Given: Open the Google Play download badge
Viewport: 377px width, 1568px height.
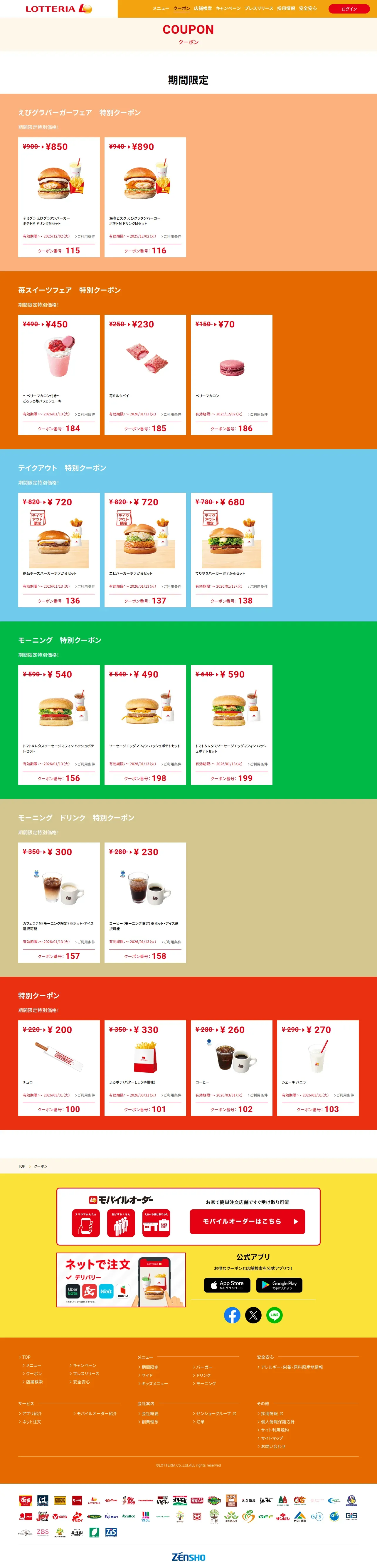Looking at the screenshot, I should 280,1285.
